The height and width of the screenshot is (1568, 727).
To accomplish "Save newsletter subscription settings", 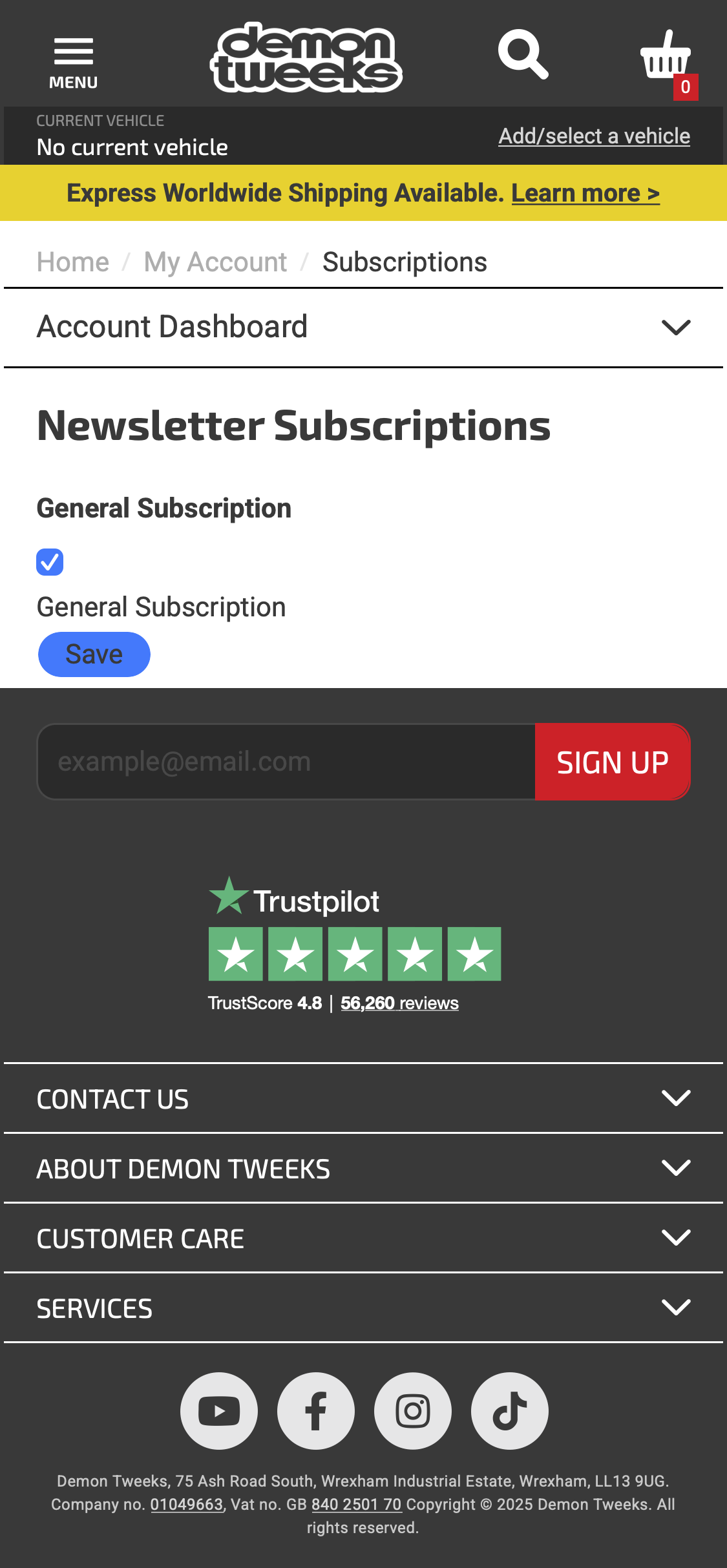I will pyautogui.click(x=94, y=654).
